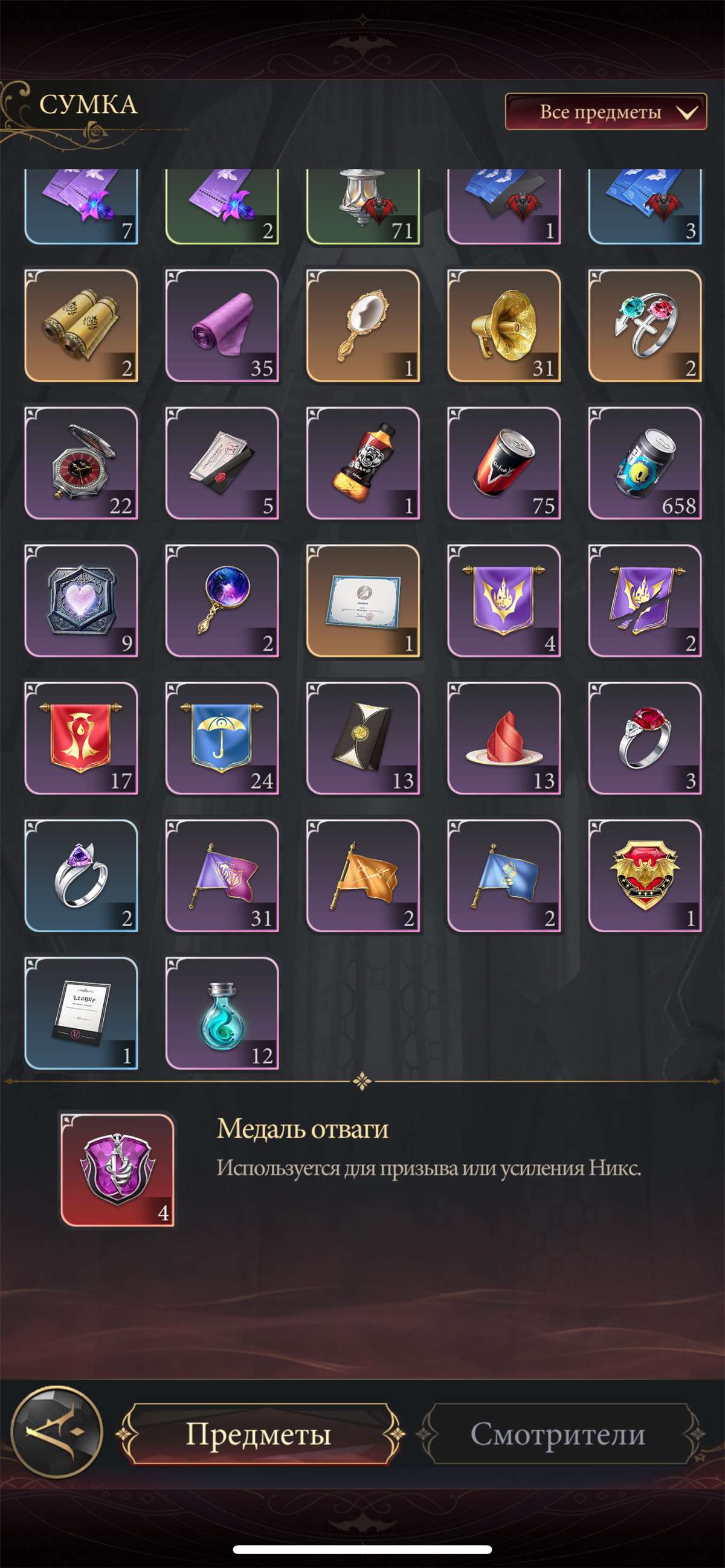The image size is (725, 1568).
Task: Open the pocket watch item with 22
Action: 81,463
